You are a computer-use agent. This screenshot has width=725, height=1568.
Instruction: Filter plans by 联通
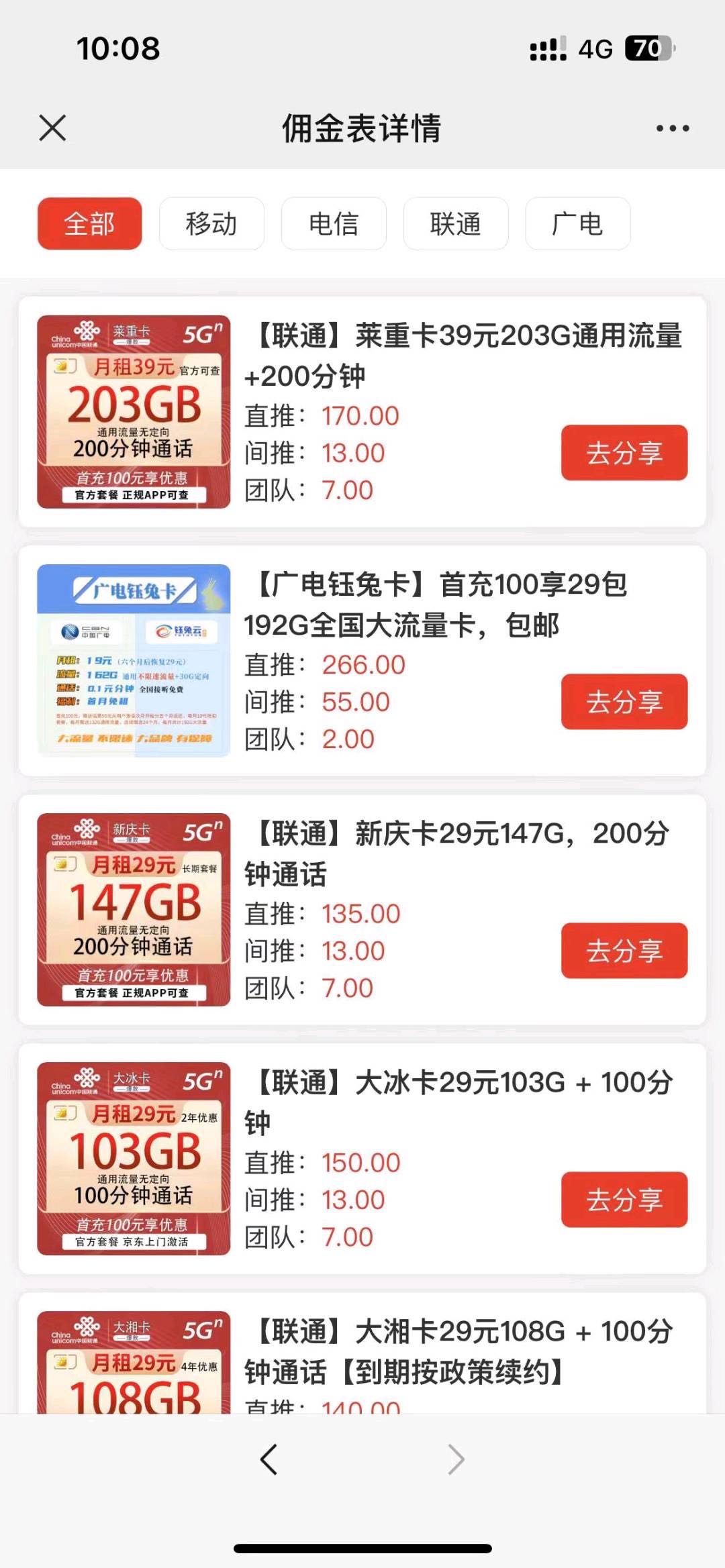(x=455, y=223)
